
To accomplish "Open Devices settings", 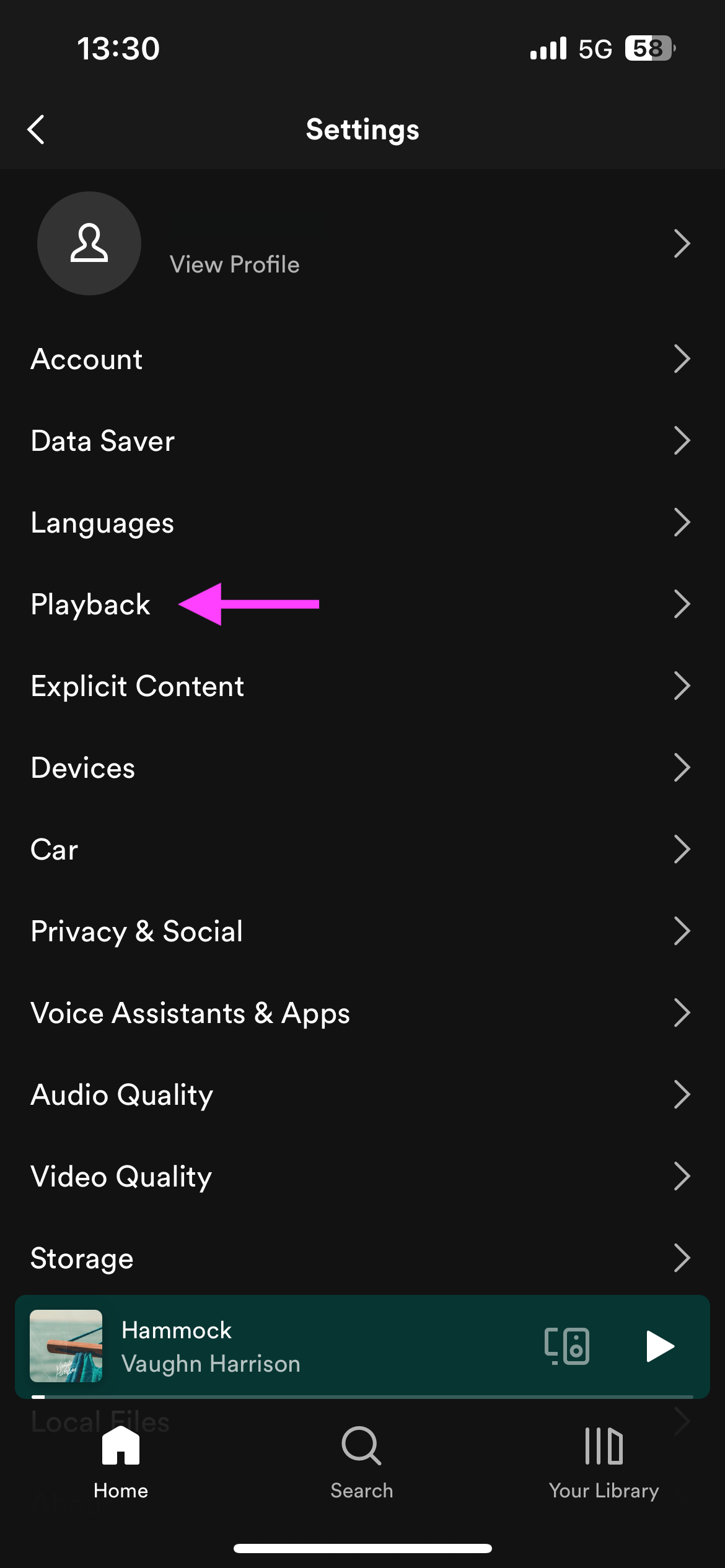I will (x=362, y=768).
